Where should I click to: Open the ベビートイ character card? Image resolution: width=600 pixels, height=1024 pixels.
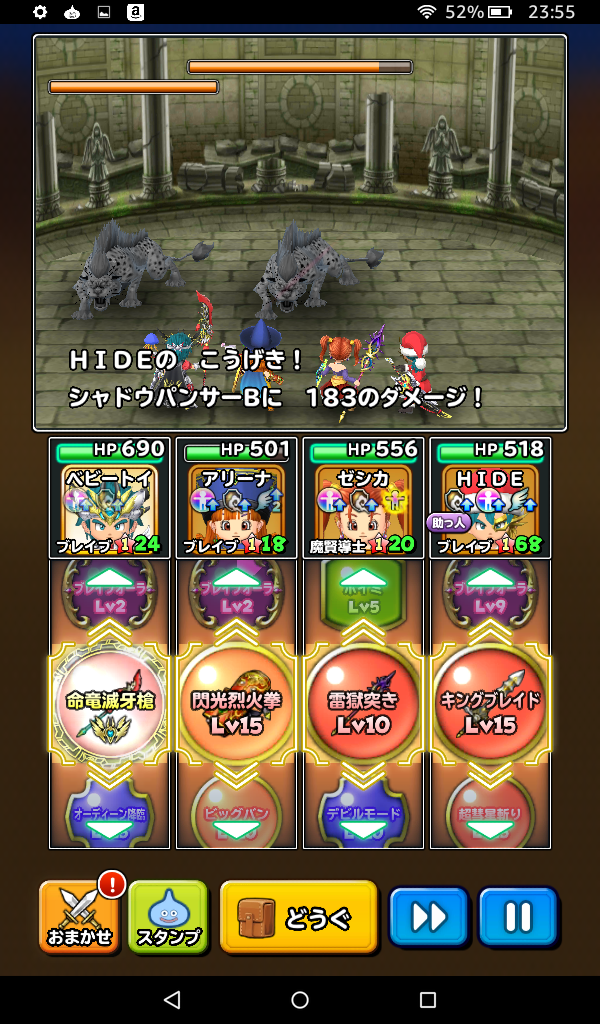pyautogui.click(x=110, y=498)
